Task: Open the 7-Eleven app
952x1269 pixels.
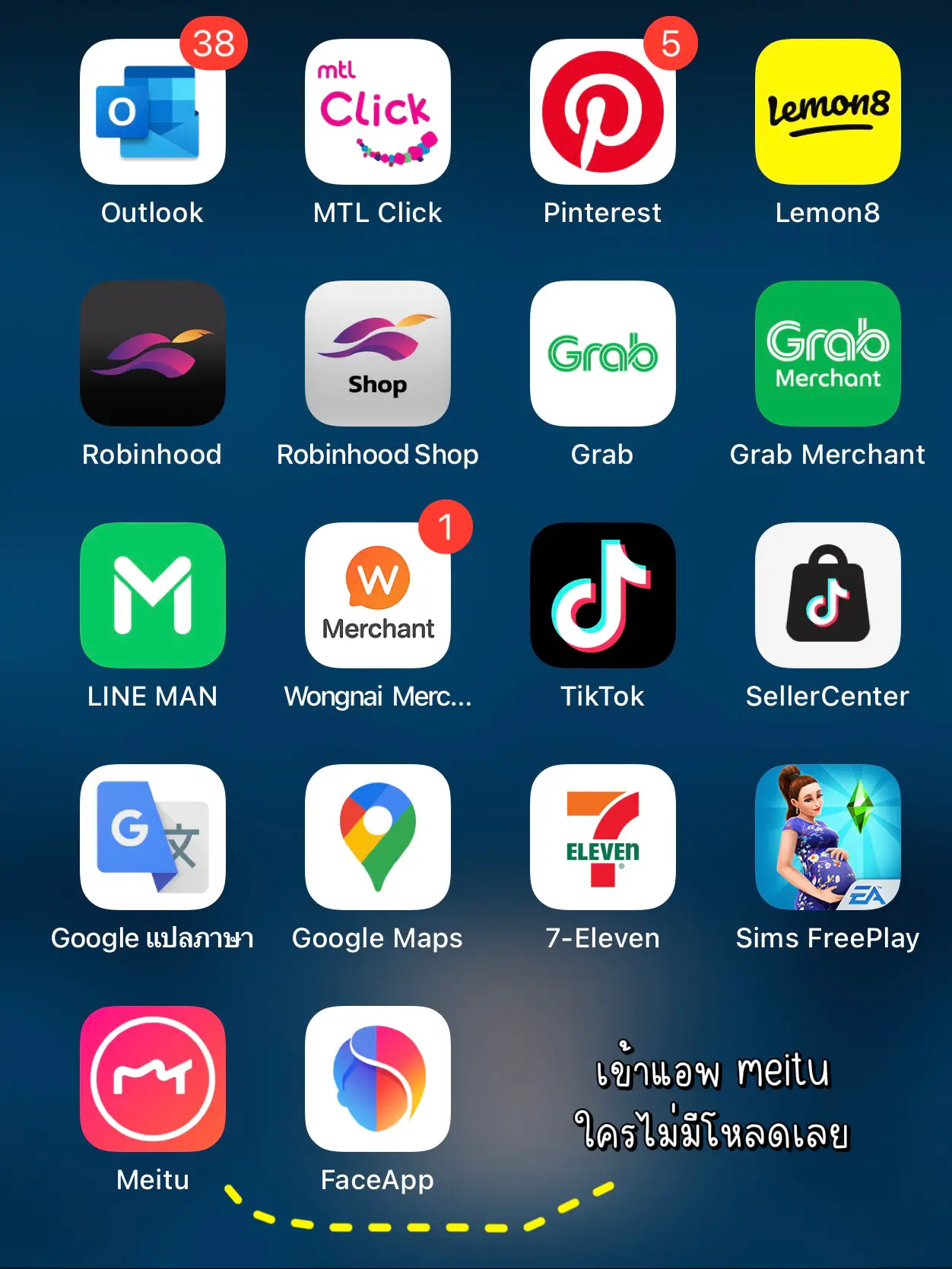Action: pyautogui.click(x=602, y=837)
